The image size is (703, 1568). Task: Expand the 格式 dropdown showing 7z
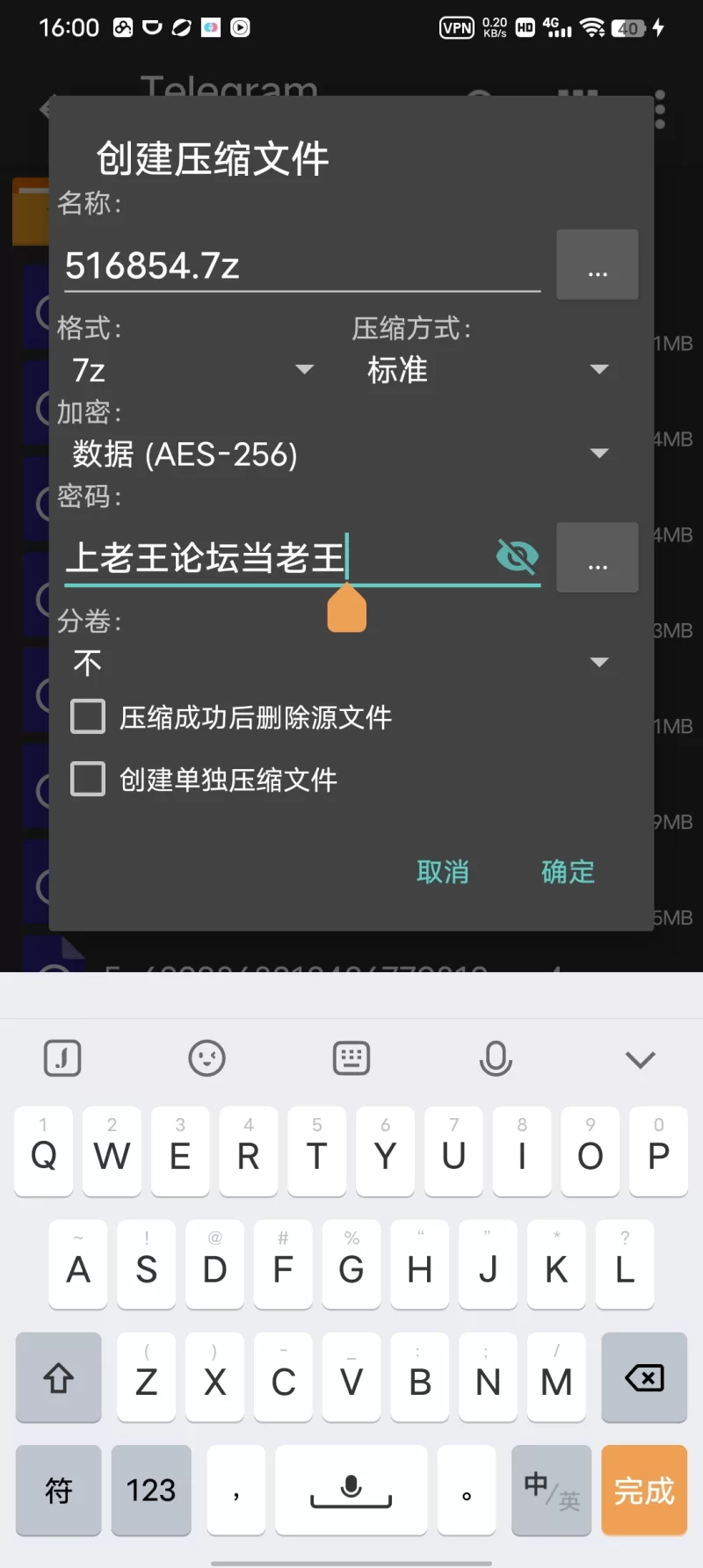193,370
